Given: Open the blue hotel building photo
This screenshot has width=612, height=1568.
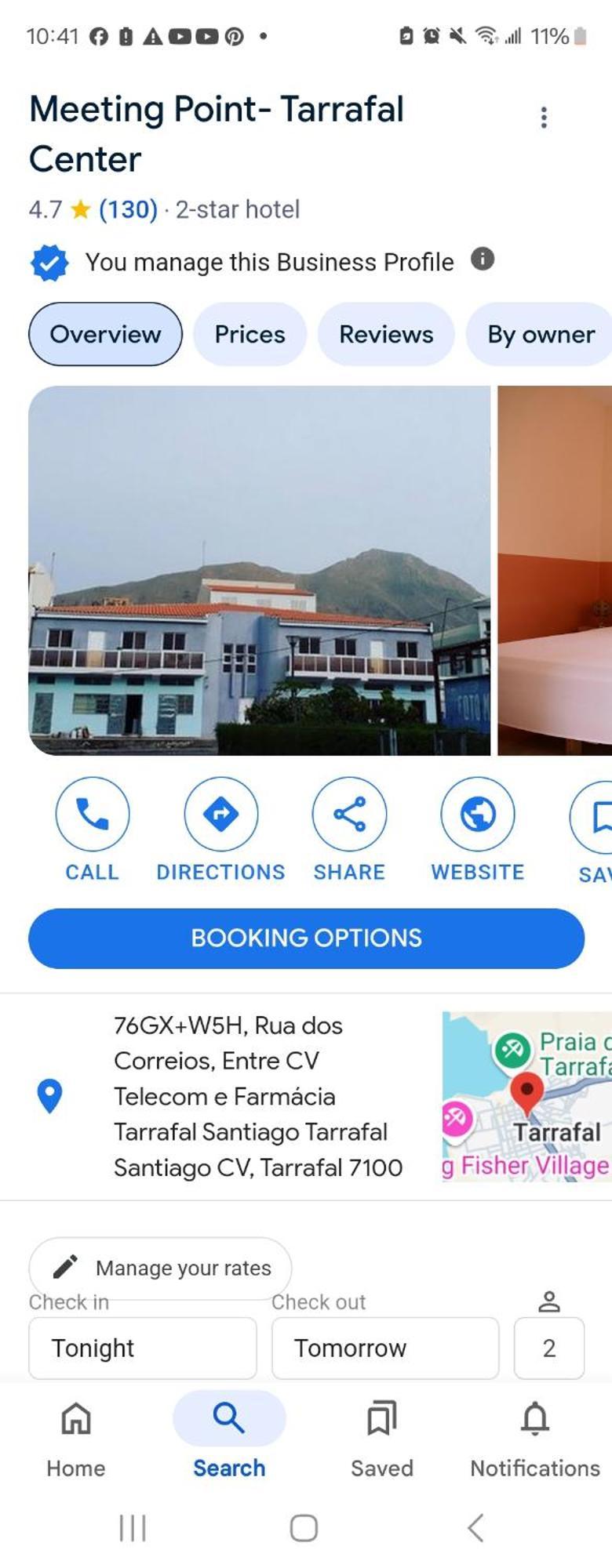Looking at the screenshot, I should click(x=259, y=570).
